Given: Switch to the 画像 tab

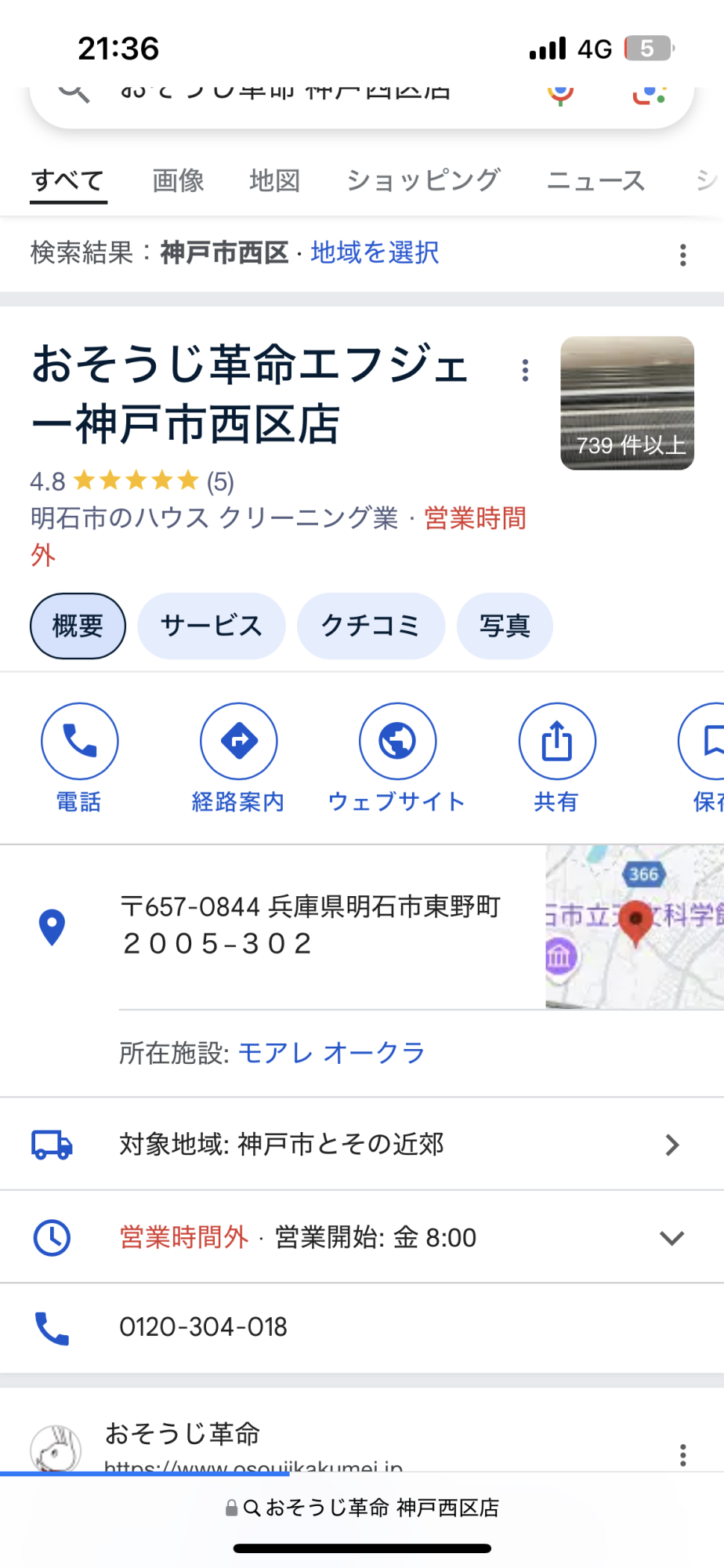Looking at the screenshot, I should pos(178,181).
